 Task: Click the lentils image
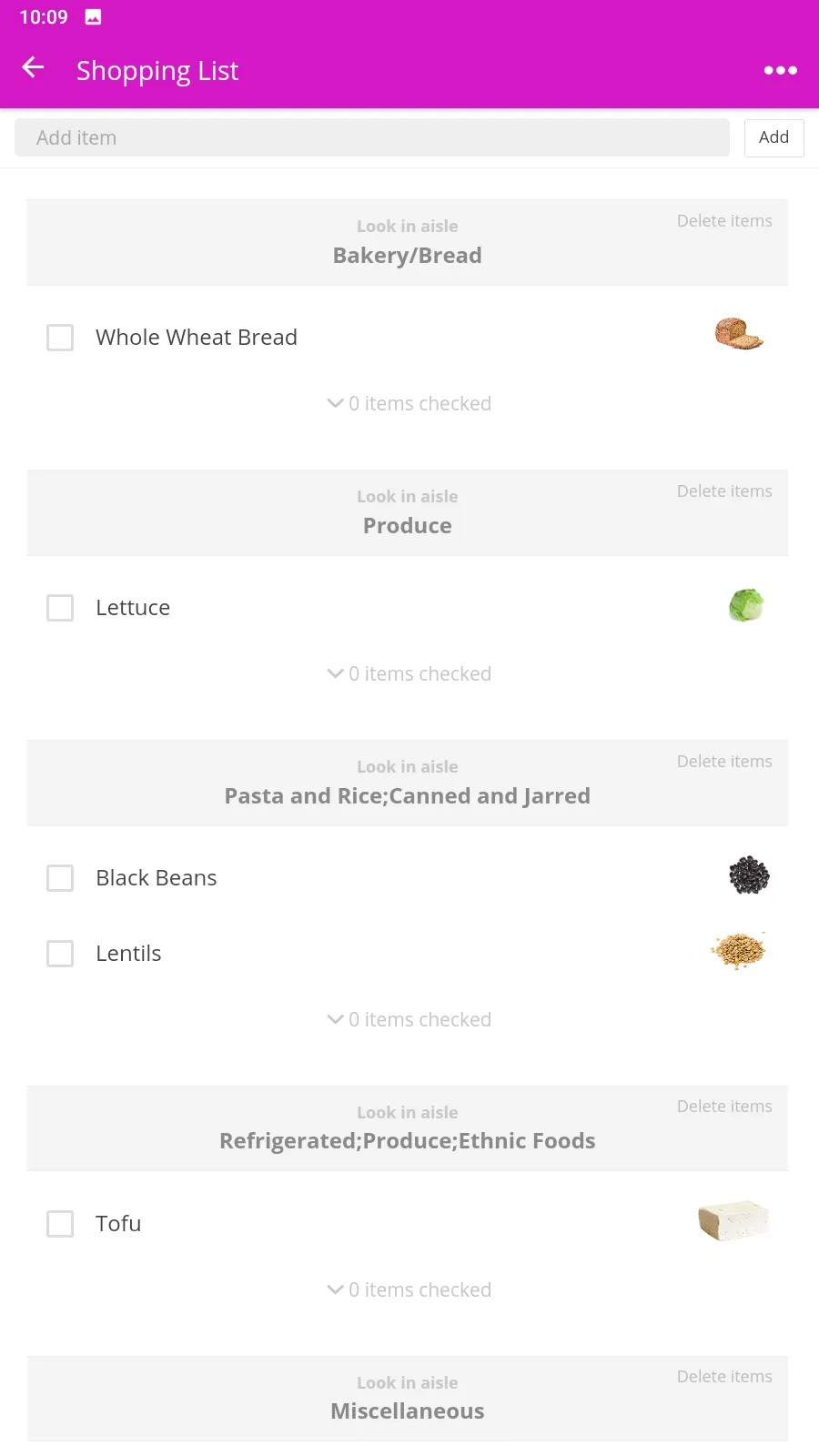[x=739, y=950]
